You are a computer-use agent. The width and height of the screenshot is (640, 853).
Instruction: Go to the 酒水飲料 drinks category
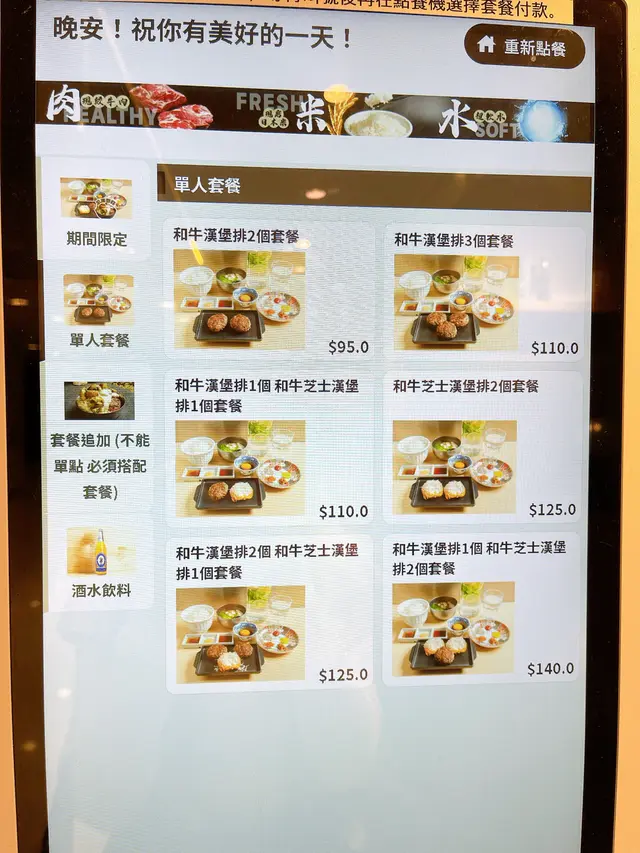99,564
